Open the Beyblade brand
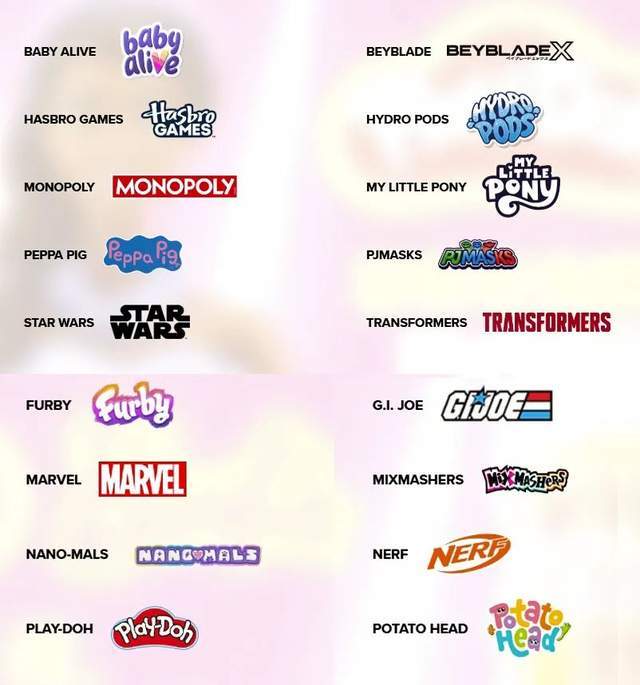Screen dimensions: 640x685 (x=398, y=51)
